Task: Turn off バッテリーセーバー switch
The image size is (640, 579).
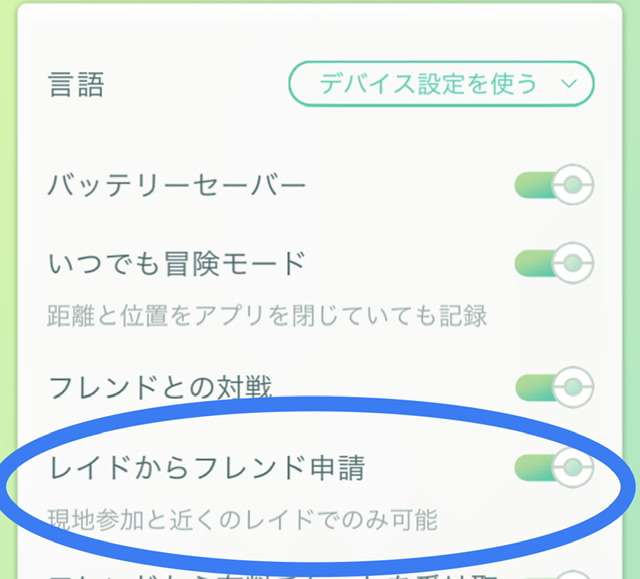Action: [554, 185]
